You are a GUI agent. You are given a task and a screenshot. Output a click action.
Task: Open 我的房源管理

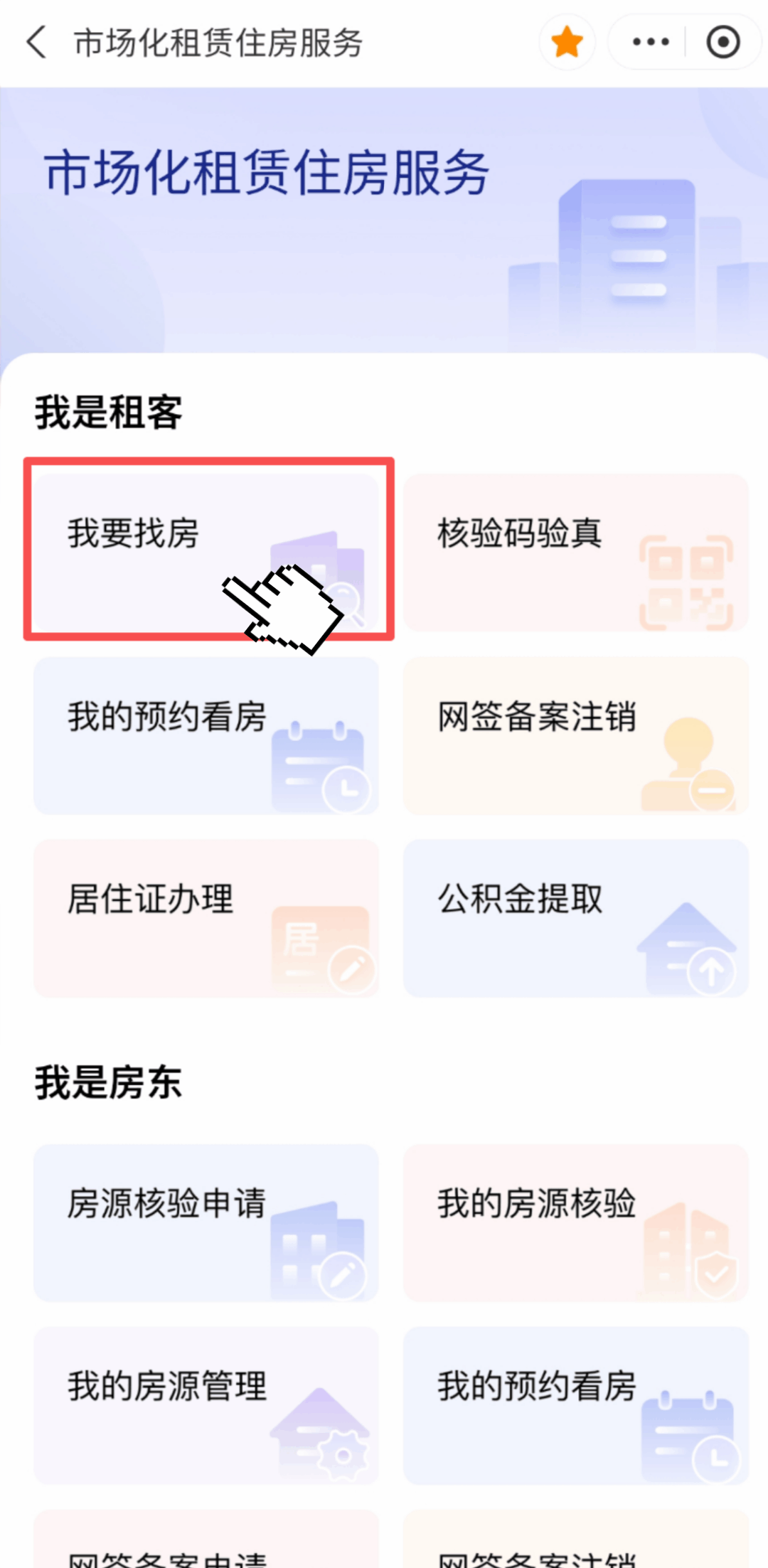click(206, 1405)
